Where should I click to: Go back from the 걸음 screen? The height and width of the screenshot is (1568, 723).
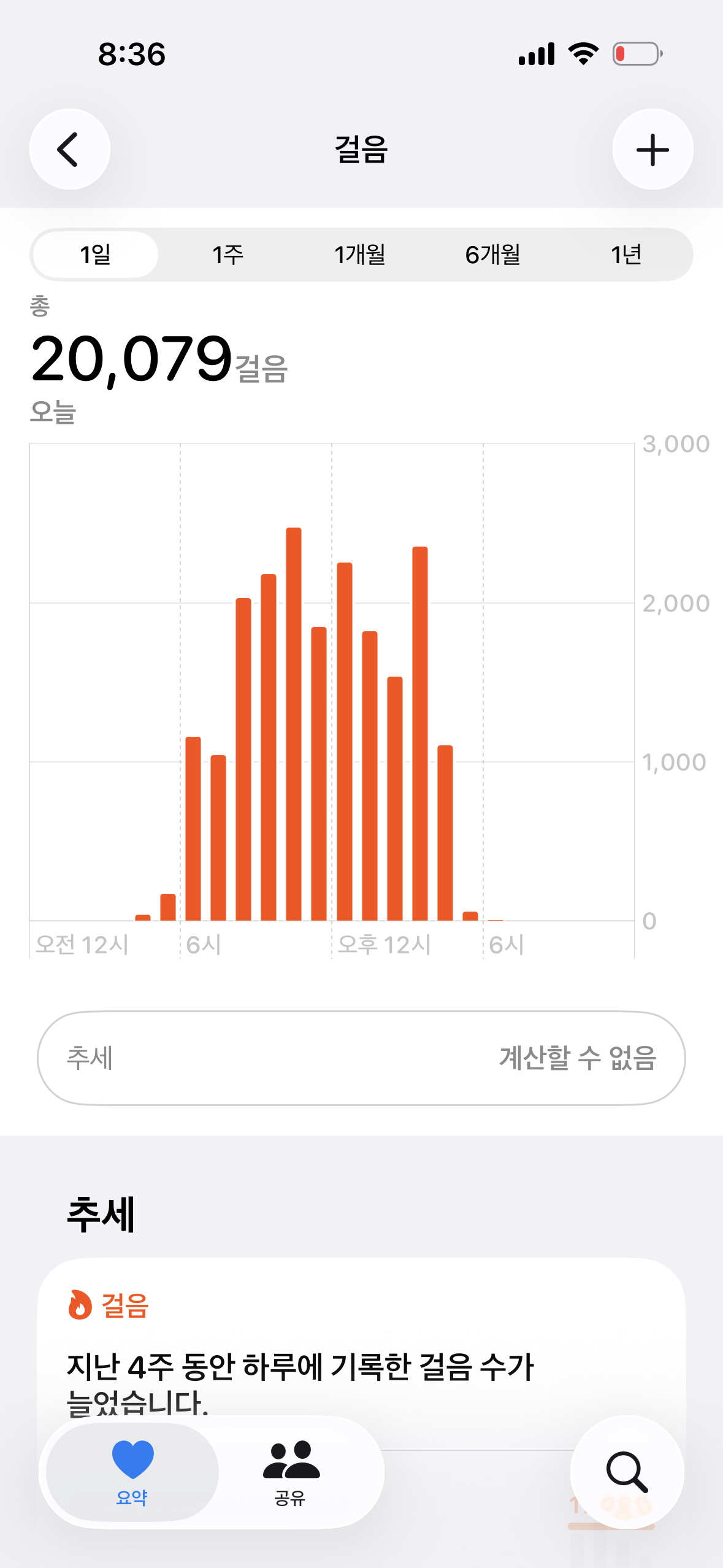tap(69, 149)
